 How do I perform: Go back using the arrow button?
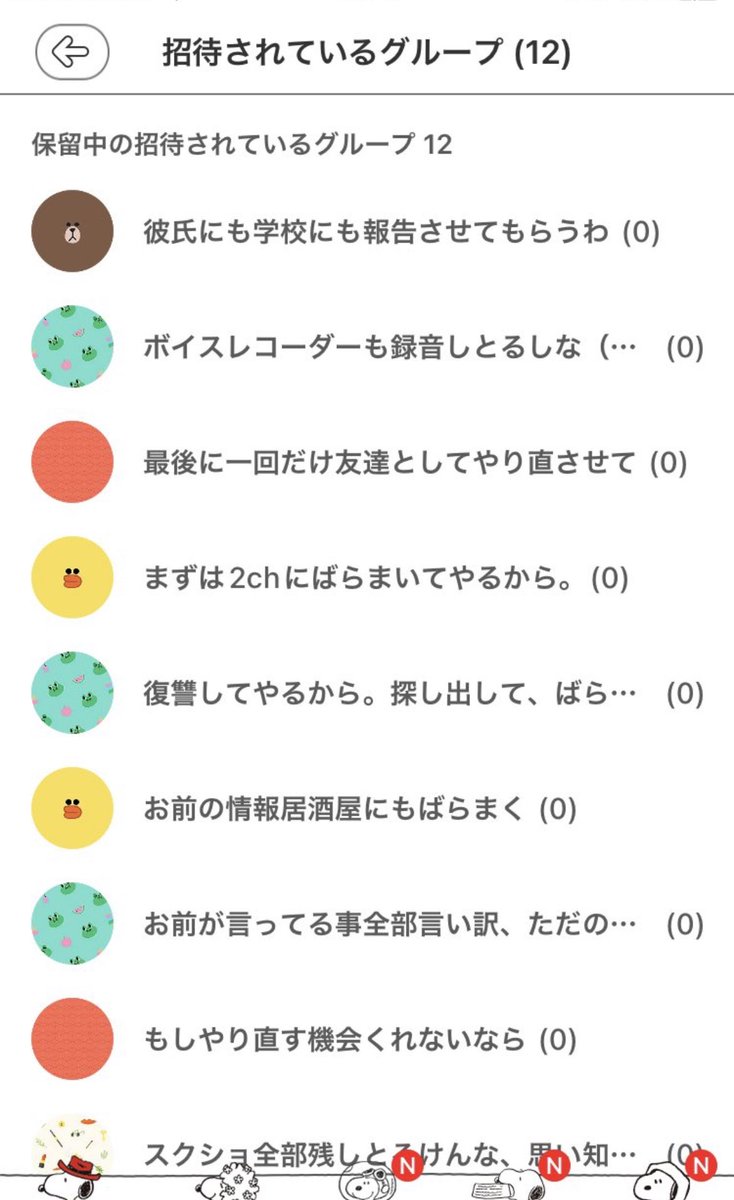(x=72, y=52)
